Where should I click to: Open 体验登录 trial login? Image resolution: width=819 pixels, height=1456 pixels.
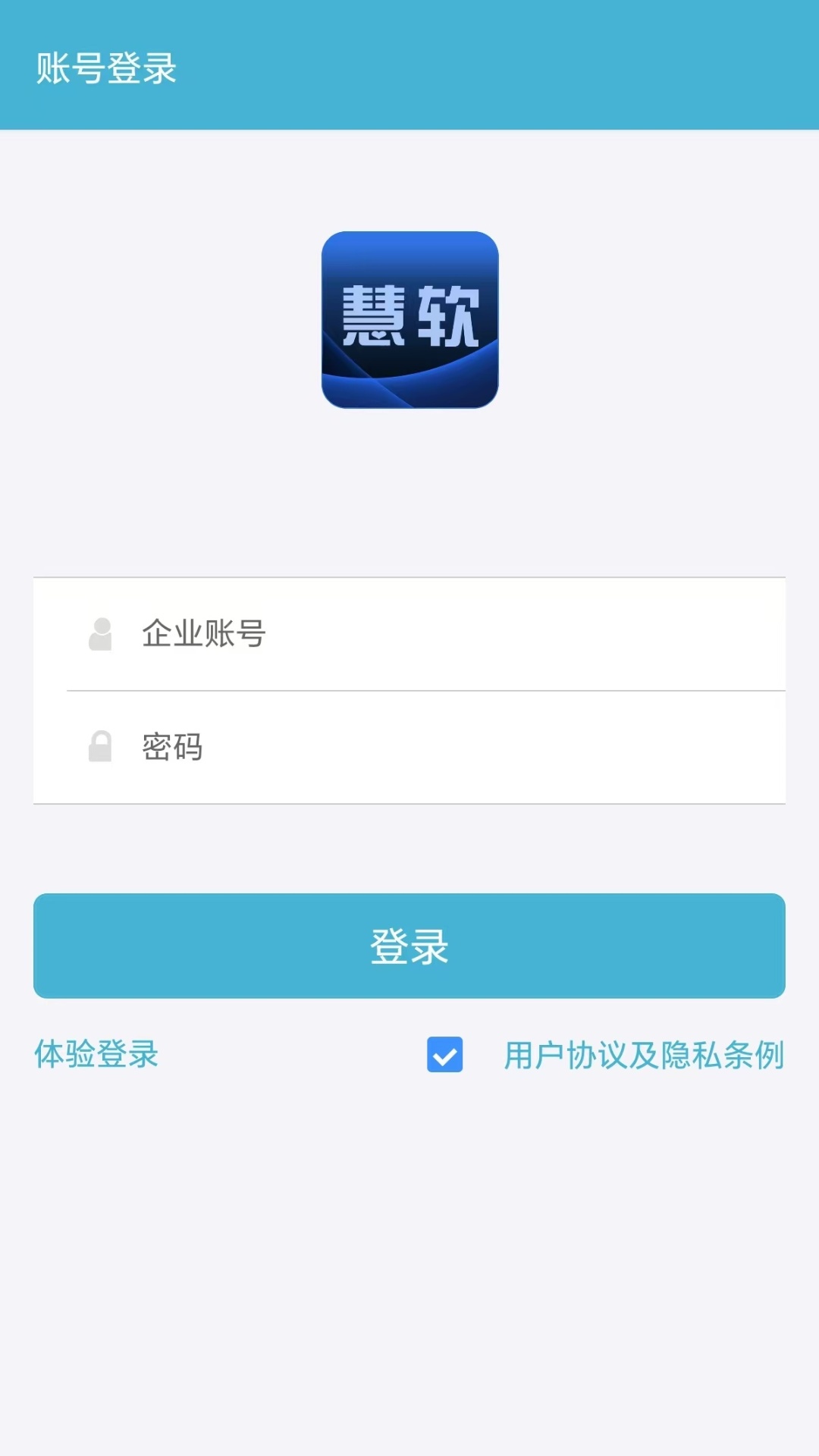[x=96, y=1054]
